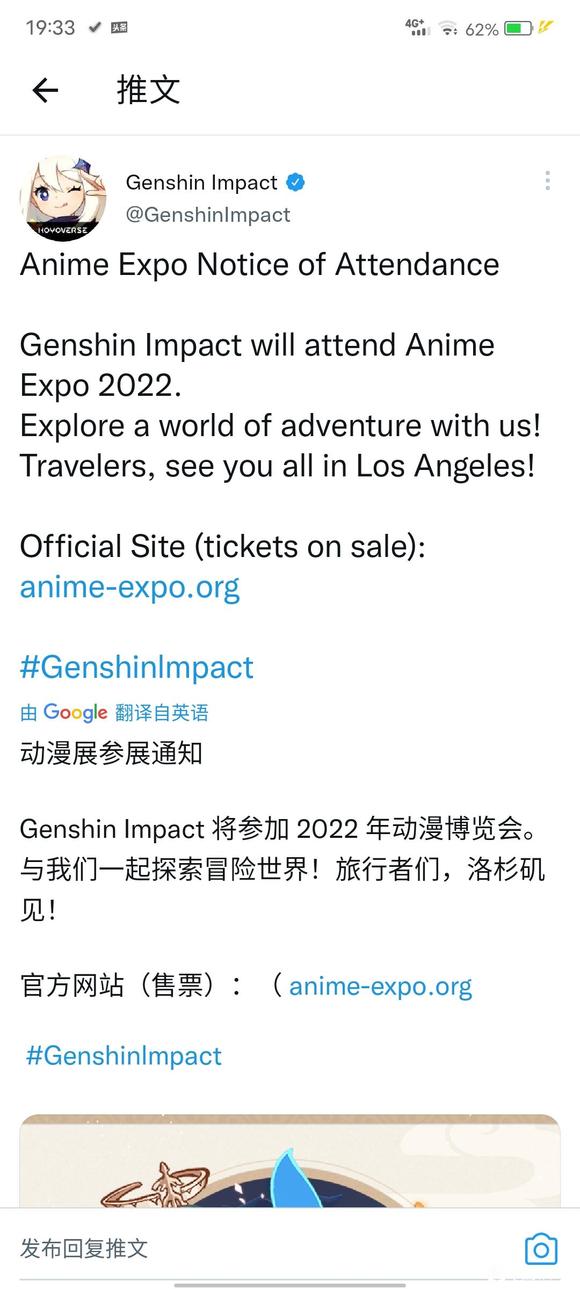Tap #GenshinImpact hashtag below the translation
Image resolution: width=580 pixels, height=1289 pixels.
123,1056
